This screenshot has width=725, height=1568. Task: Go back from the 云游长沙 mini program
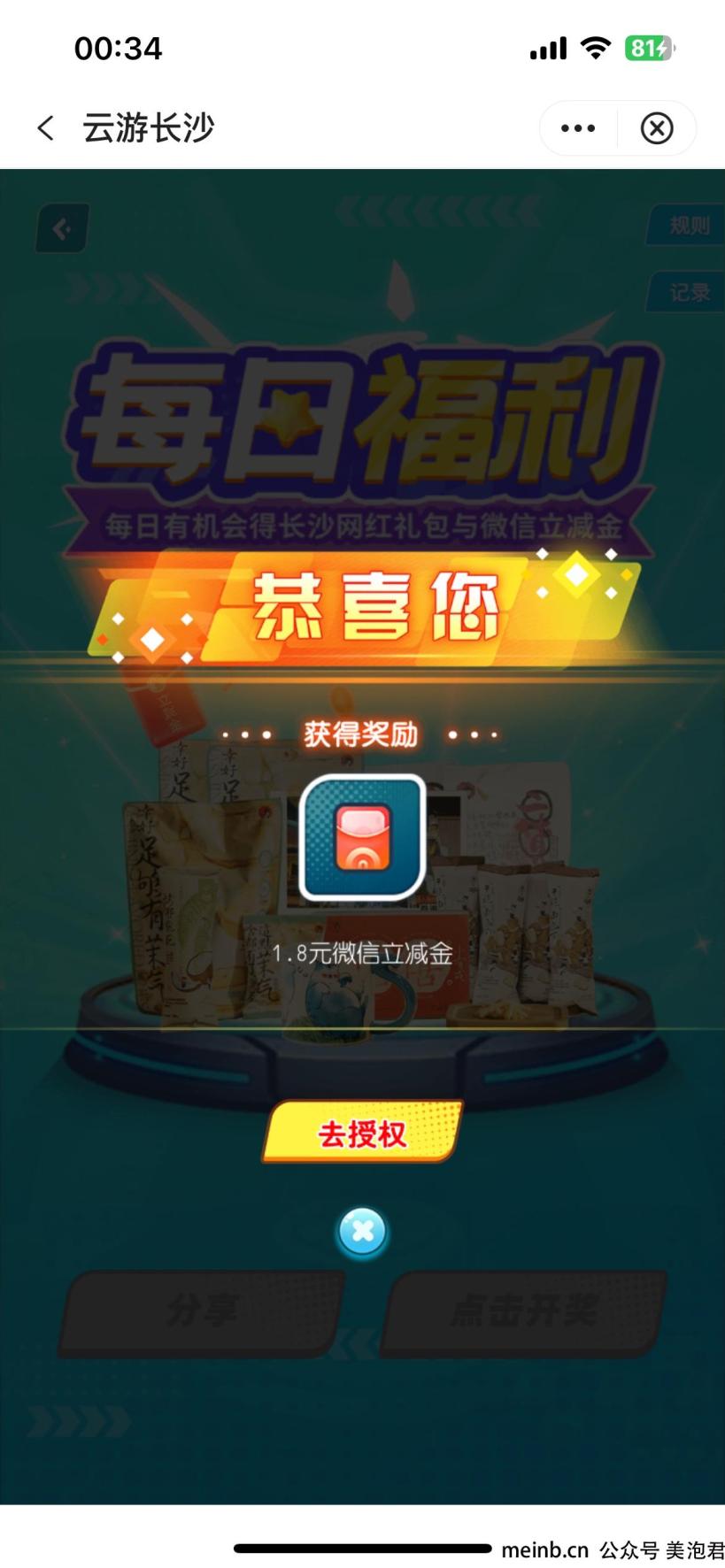(x=46, y=128)
